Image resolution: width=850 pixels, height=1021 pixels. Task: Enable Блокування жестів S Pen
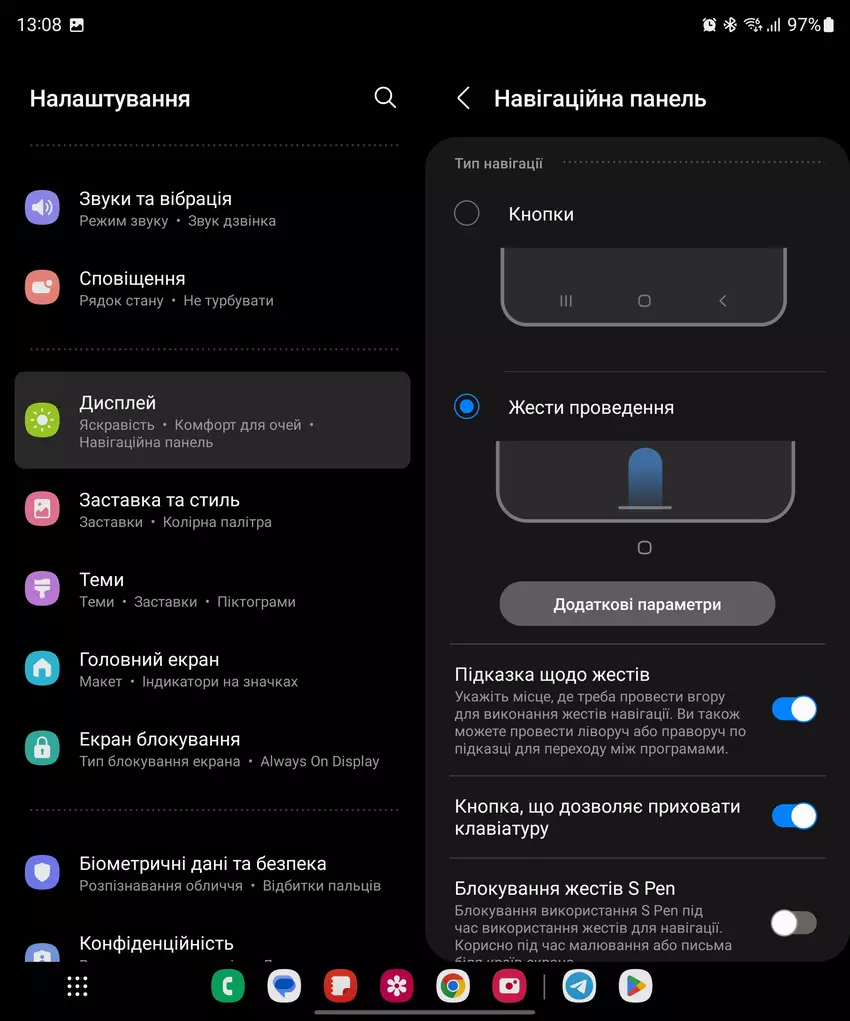[794, 922]
